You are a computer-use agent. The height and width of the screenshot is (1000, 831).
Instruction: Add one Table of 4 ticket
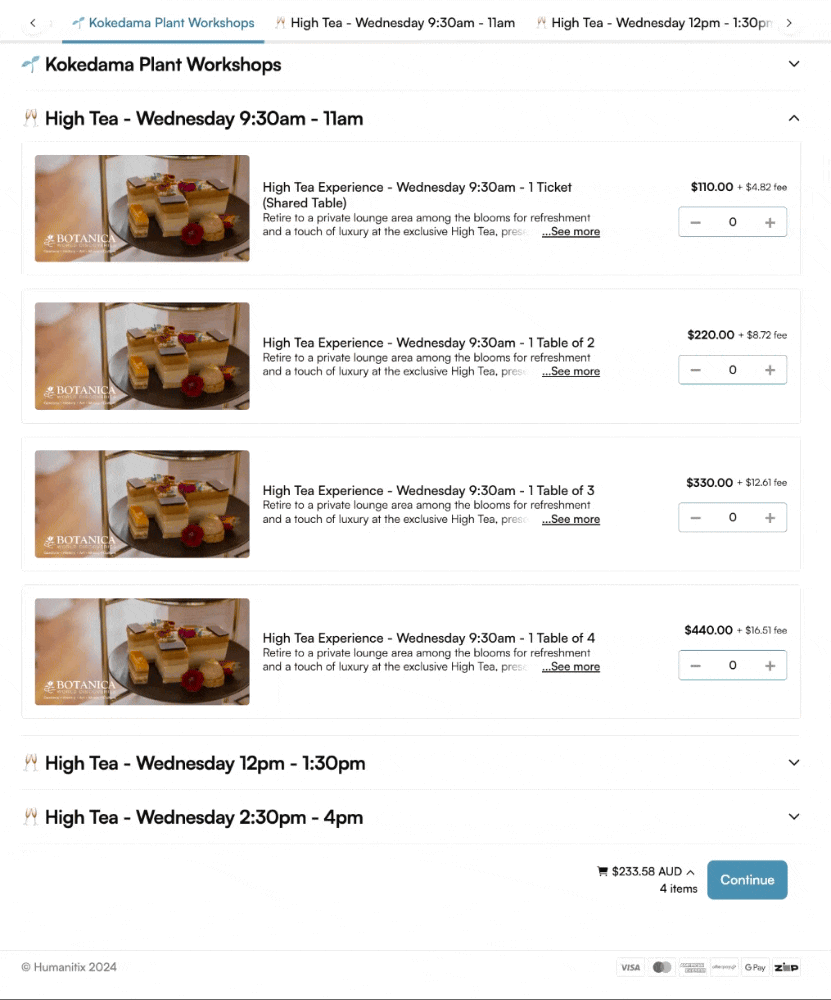click(769, 665)
